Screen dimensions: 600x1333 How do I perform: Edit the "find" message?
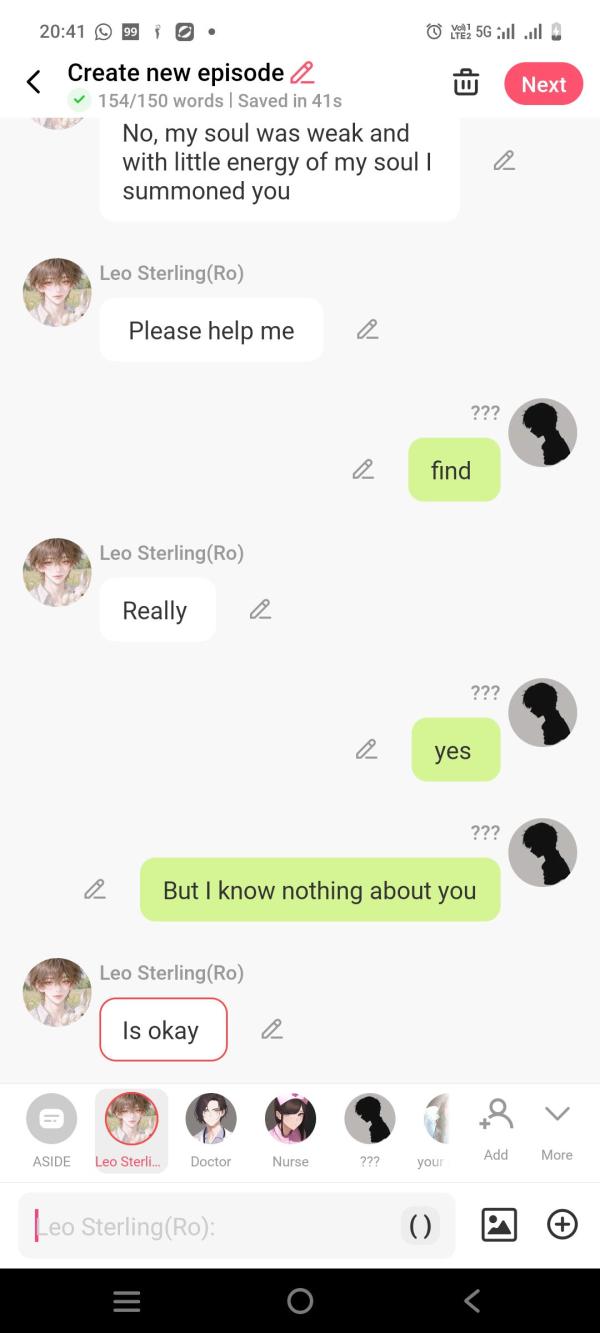[x=363, y=469]
